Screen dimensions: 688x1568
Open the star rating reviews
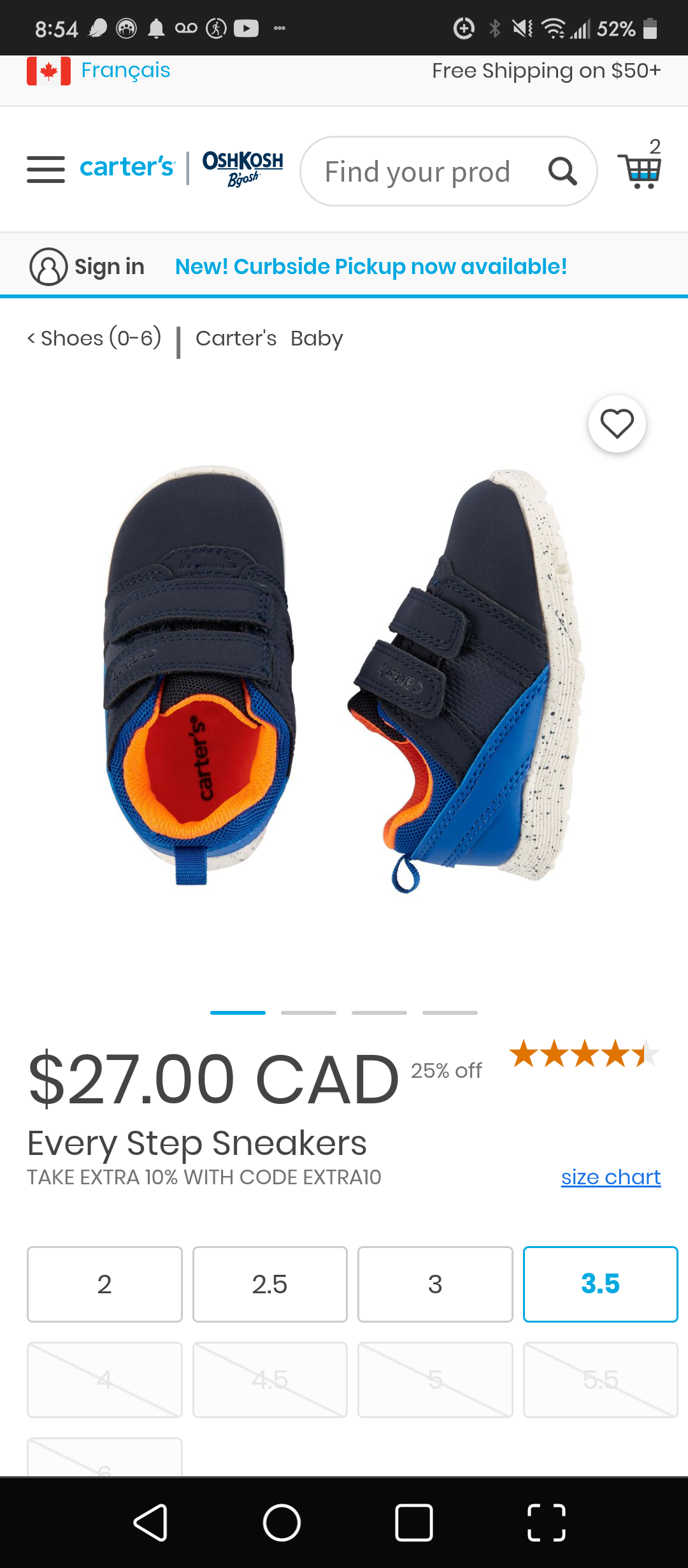click(584, 1054)
